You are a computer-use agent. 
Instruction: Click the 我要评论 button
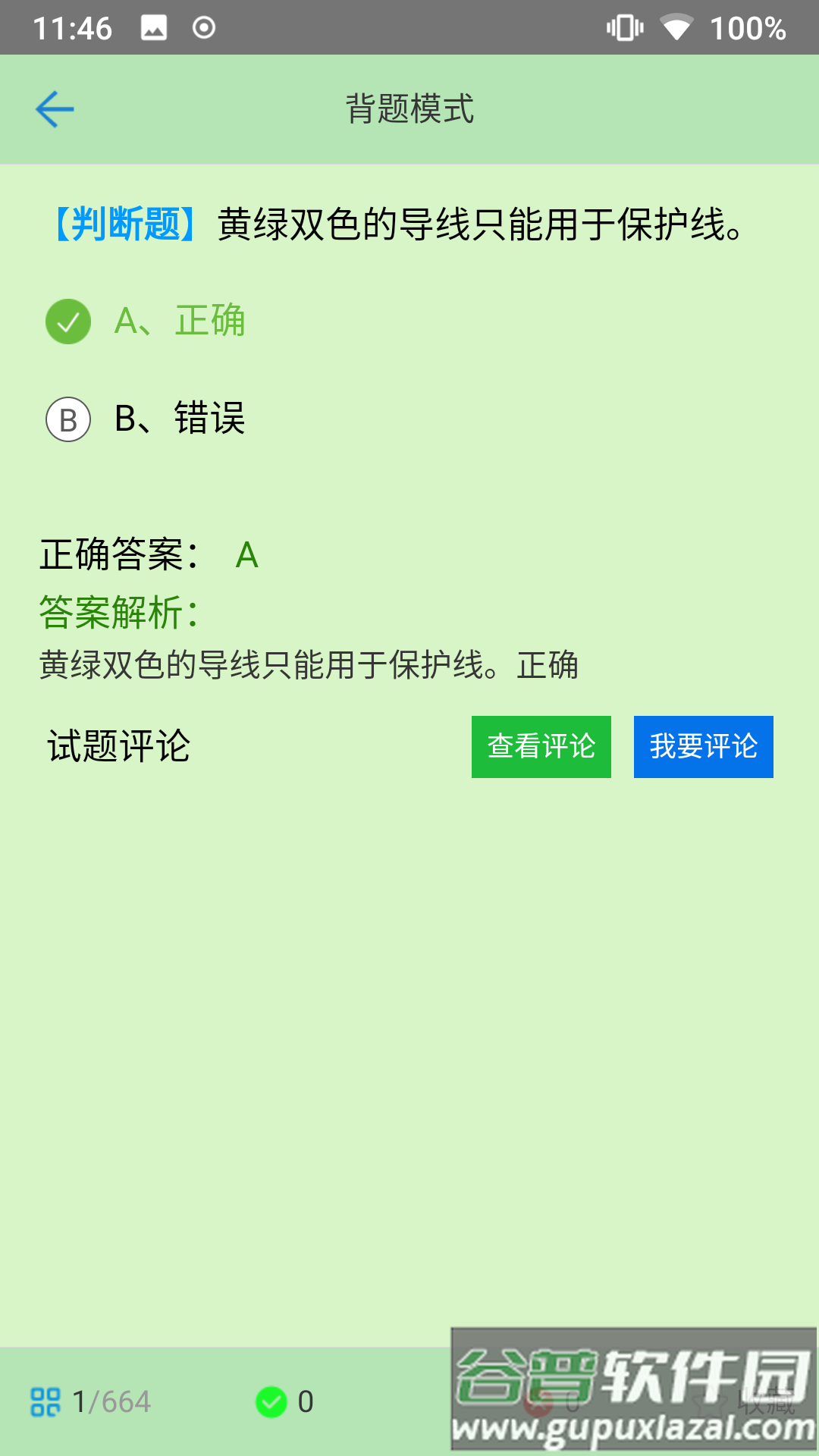click(x=703, y=747)
